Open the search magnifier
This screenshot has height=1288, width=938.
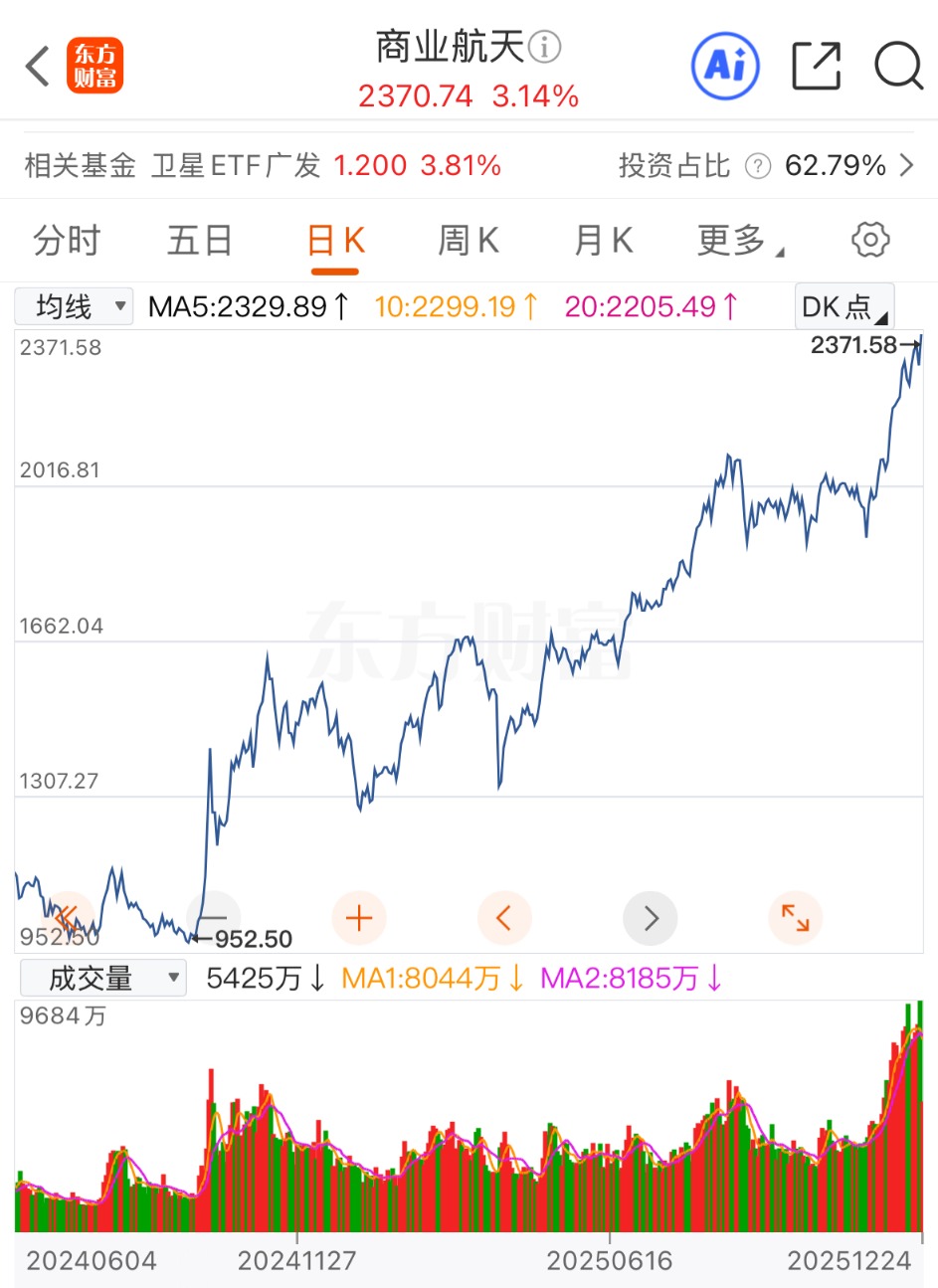(x=898, y=67)
